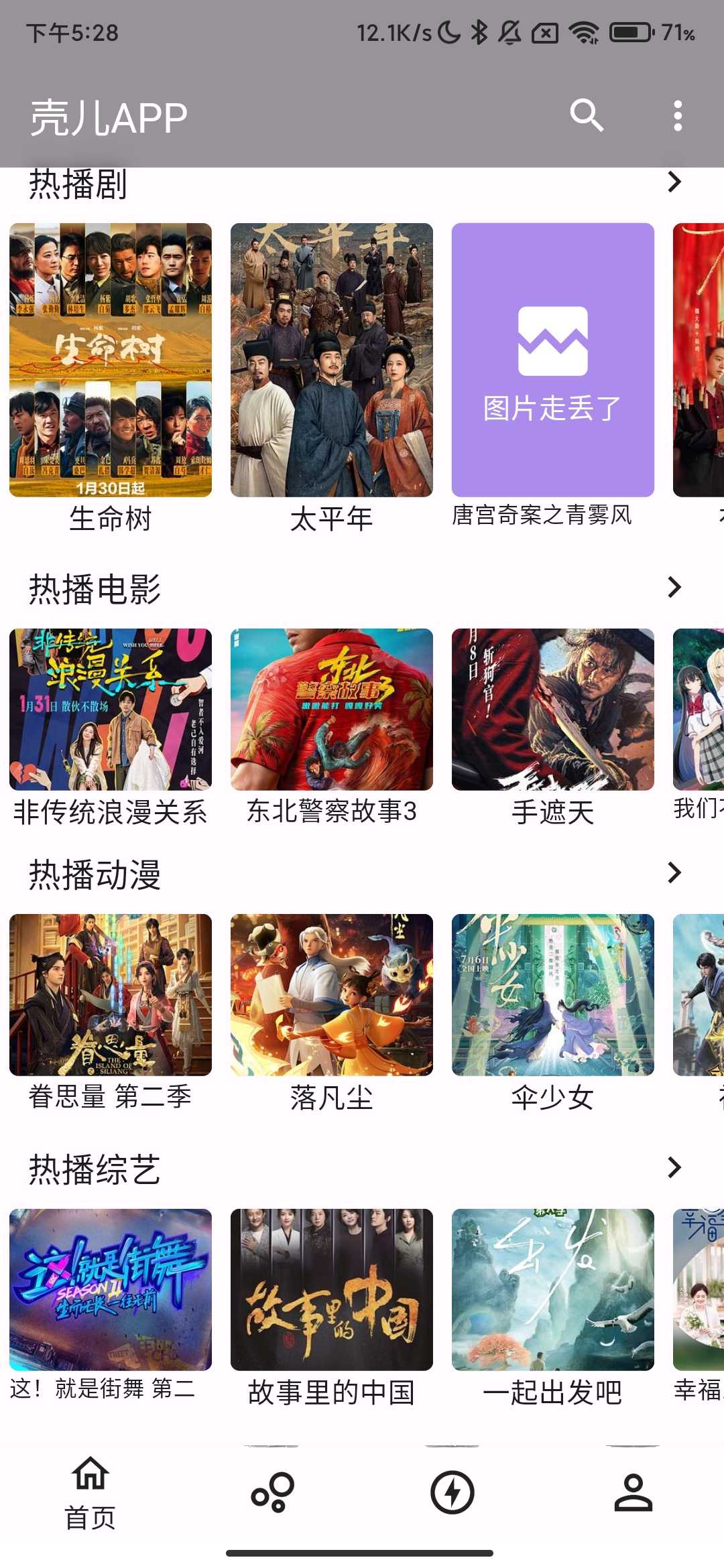Screen dimensions: 724x1568
Task: Open the drama 太平年
Action: coord(332,361)
